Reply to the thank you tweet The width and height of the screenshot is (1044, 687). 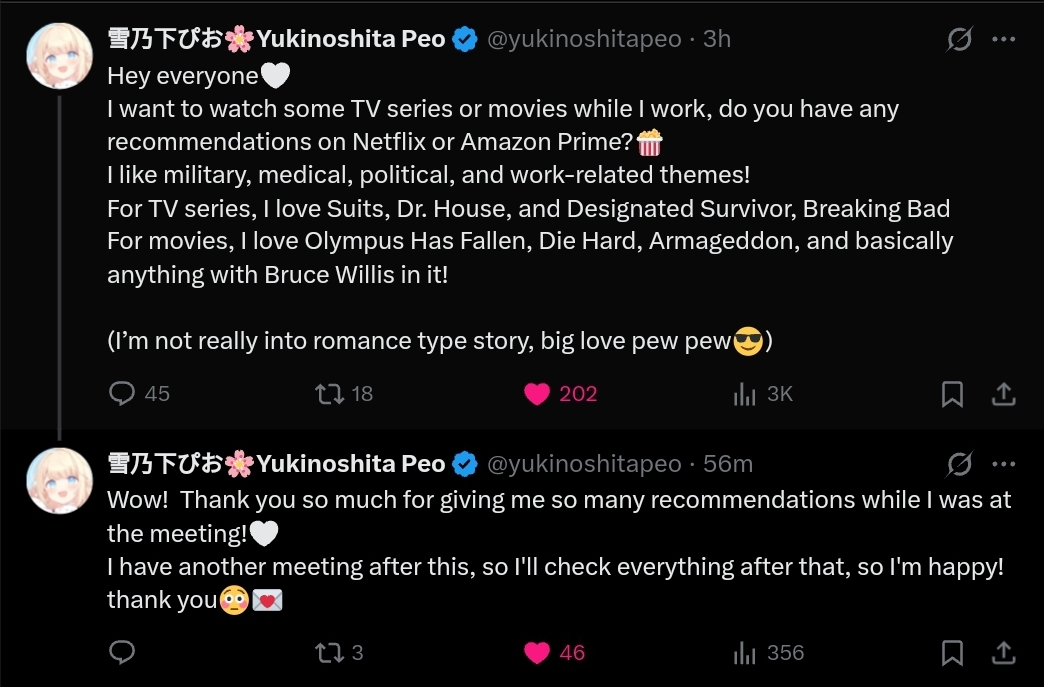click(122, 653)
